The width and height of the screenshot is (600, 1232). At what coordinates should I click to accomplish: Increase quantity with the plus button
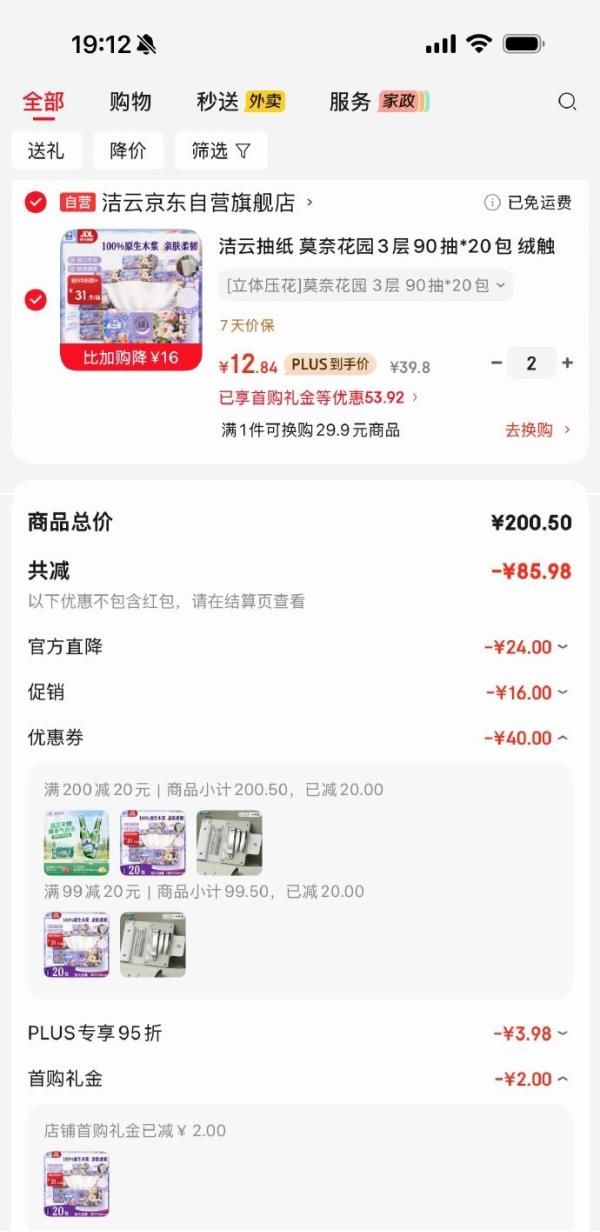click(568, 363)
